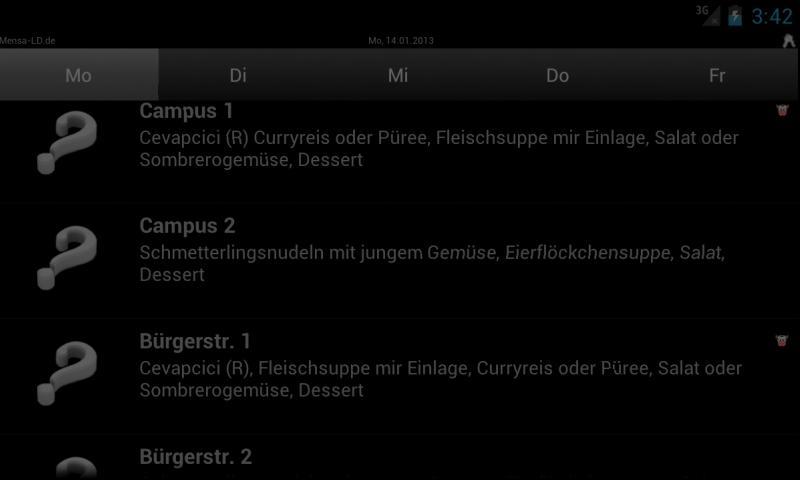Select the Mo tab
This screenshot has width=800, height=480.
coord(78,75)
